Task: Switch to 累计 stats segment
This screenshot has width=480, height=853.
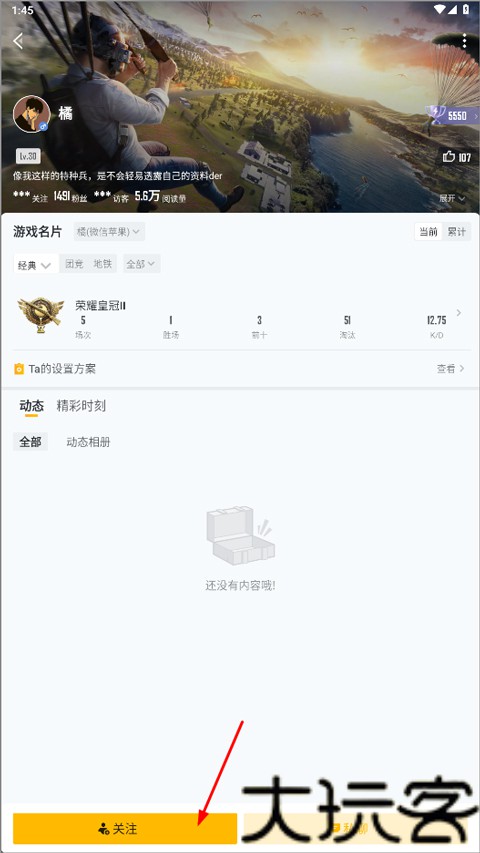Action: pyautogui.click(x=457, y=232)
